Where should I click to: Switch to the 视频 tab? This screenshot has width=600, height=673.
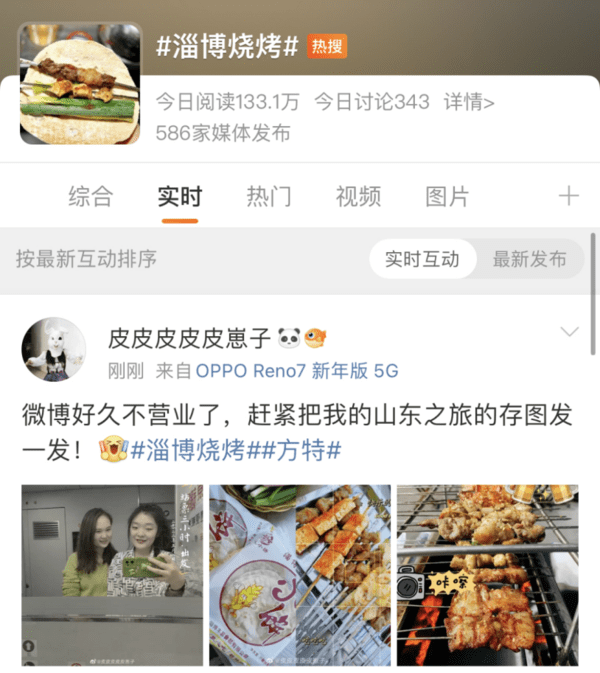pos(358,196)
